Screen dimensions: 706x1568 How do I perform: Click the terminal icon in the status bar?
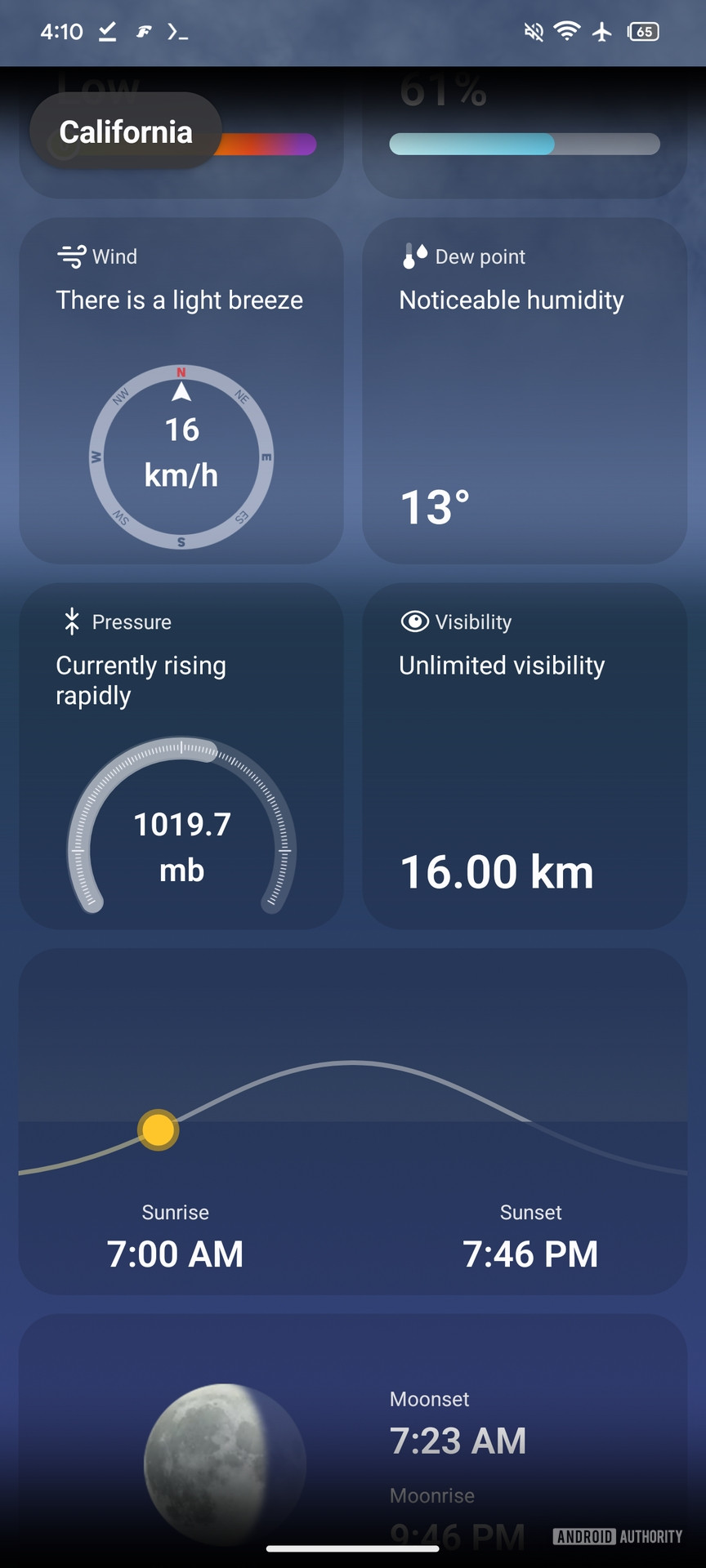point(176,32)
